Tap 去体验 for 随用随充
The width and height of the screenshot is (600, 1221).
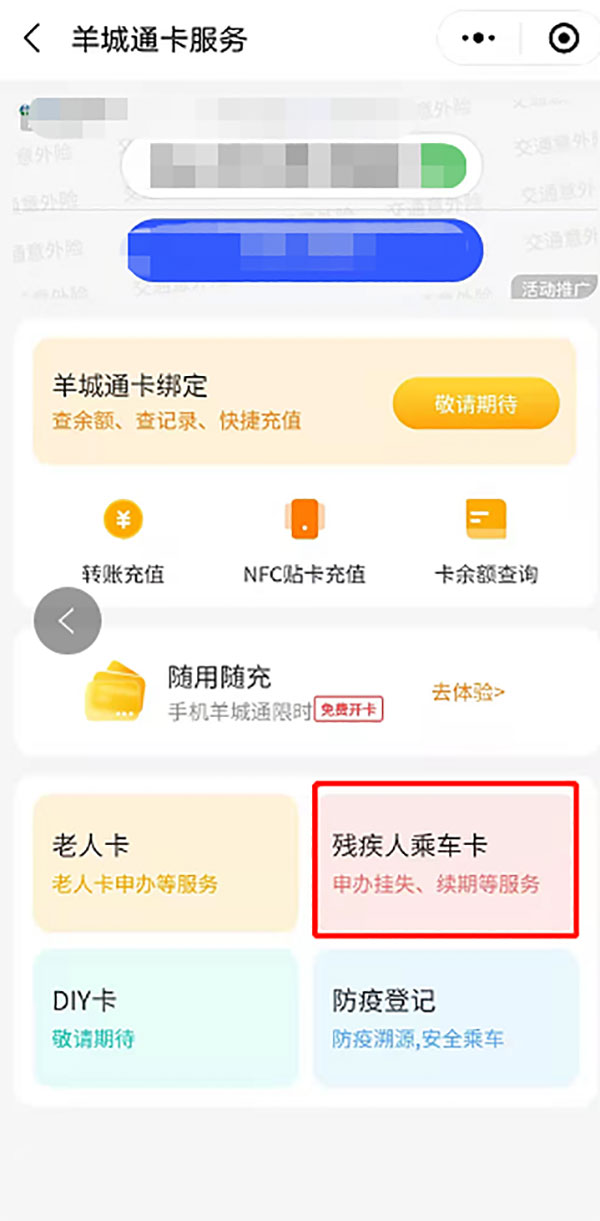[x=468, y=692]
